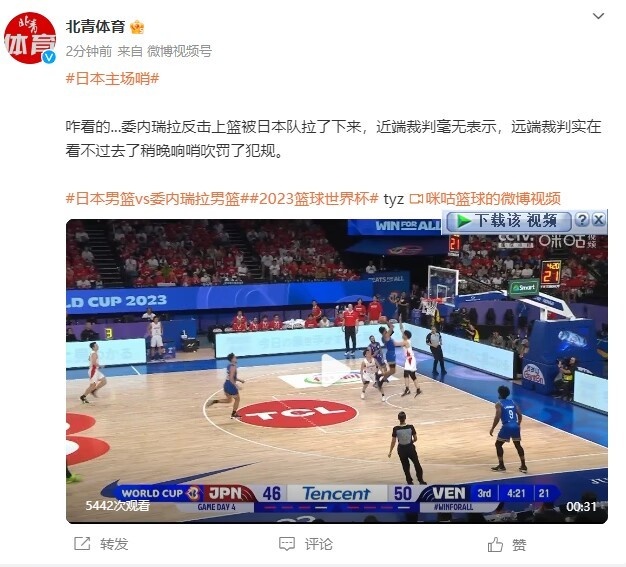Image resolution: width=626 pixels, height=567 pixels.
Task: Open 北青体育 profile avatar
Action: [31, 38]
